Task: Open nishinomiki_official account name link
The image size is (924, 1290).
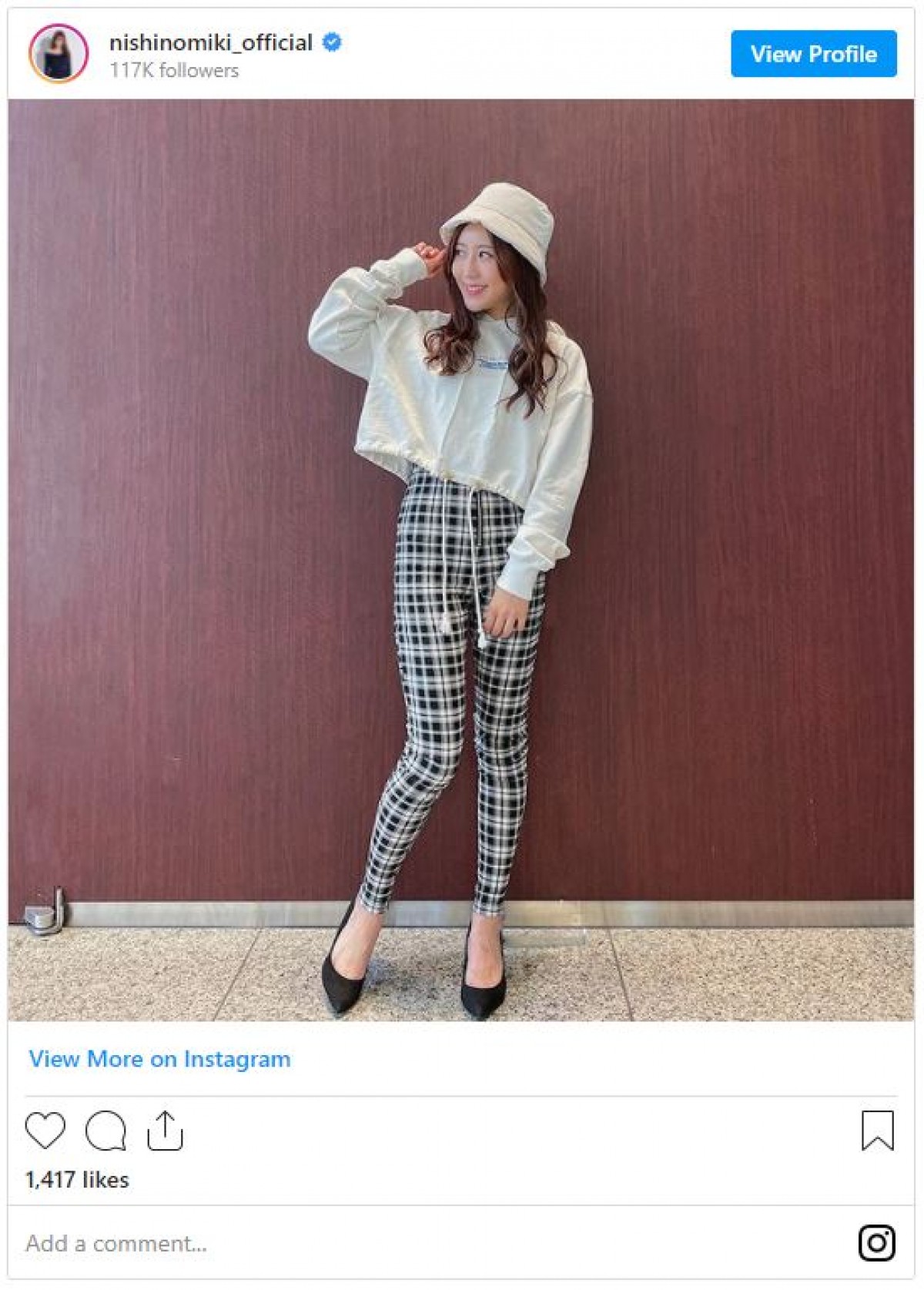Action: pos(211,42)
